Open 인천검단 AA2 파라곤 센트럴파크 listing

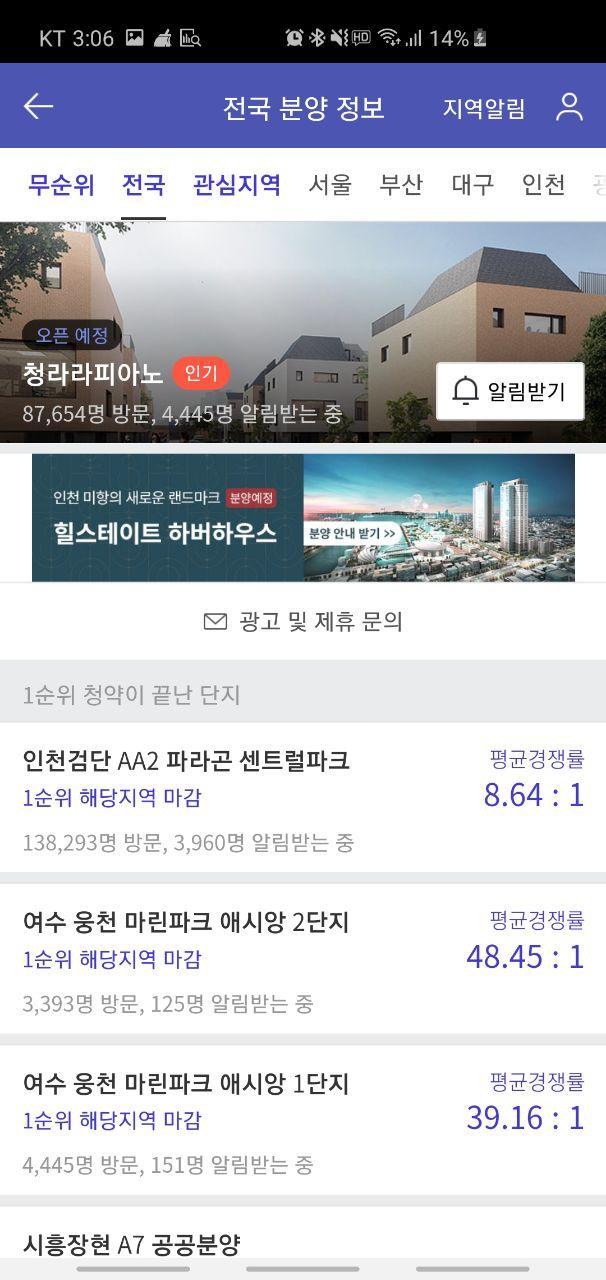click(303, 797)
